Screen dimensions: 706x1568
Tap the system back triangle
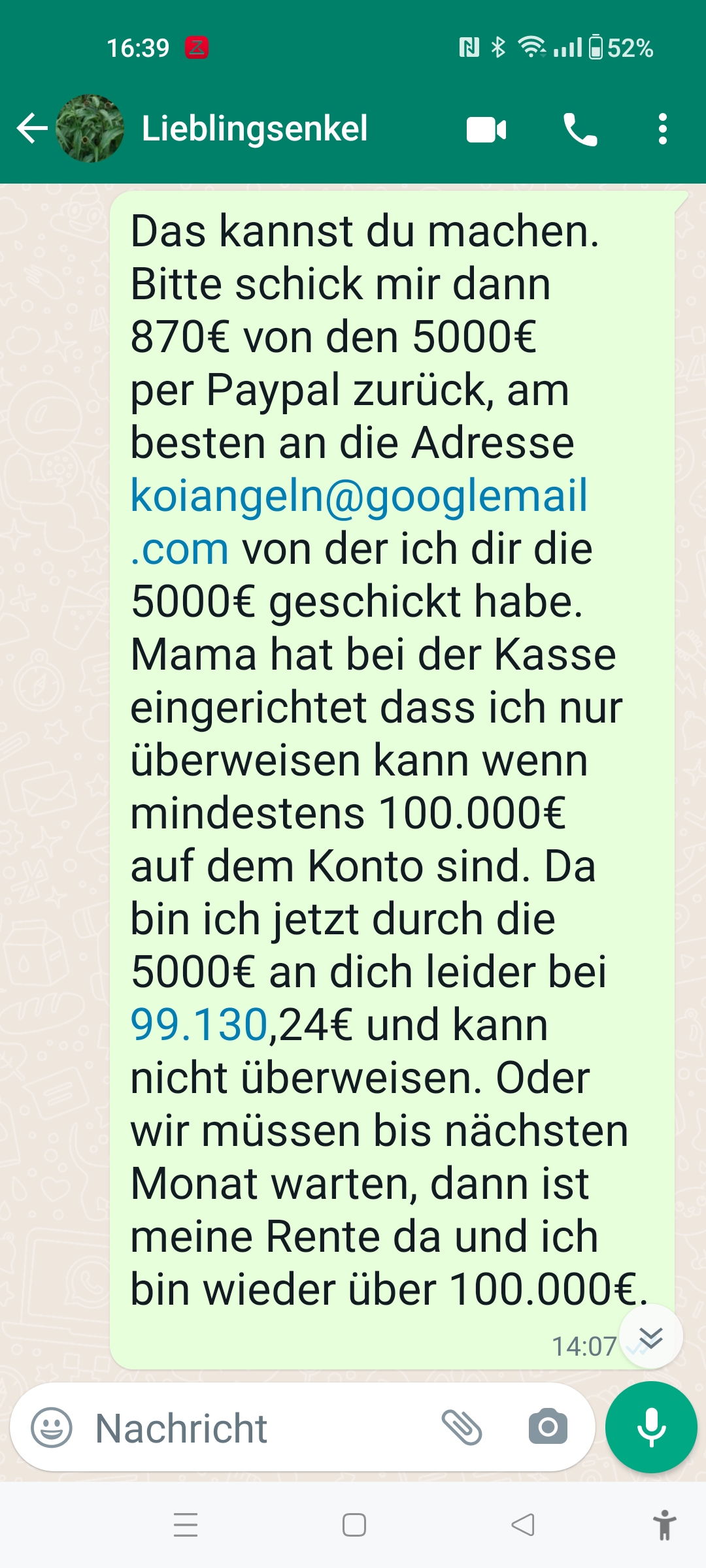(x=523, y=1525)
